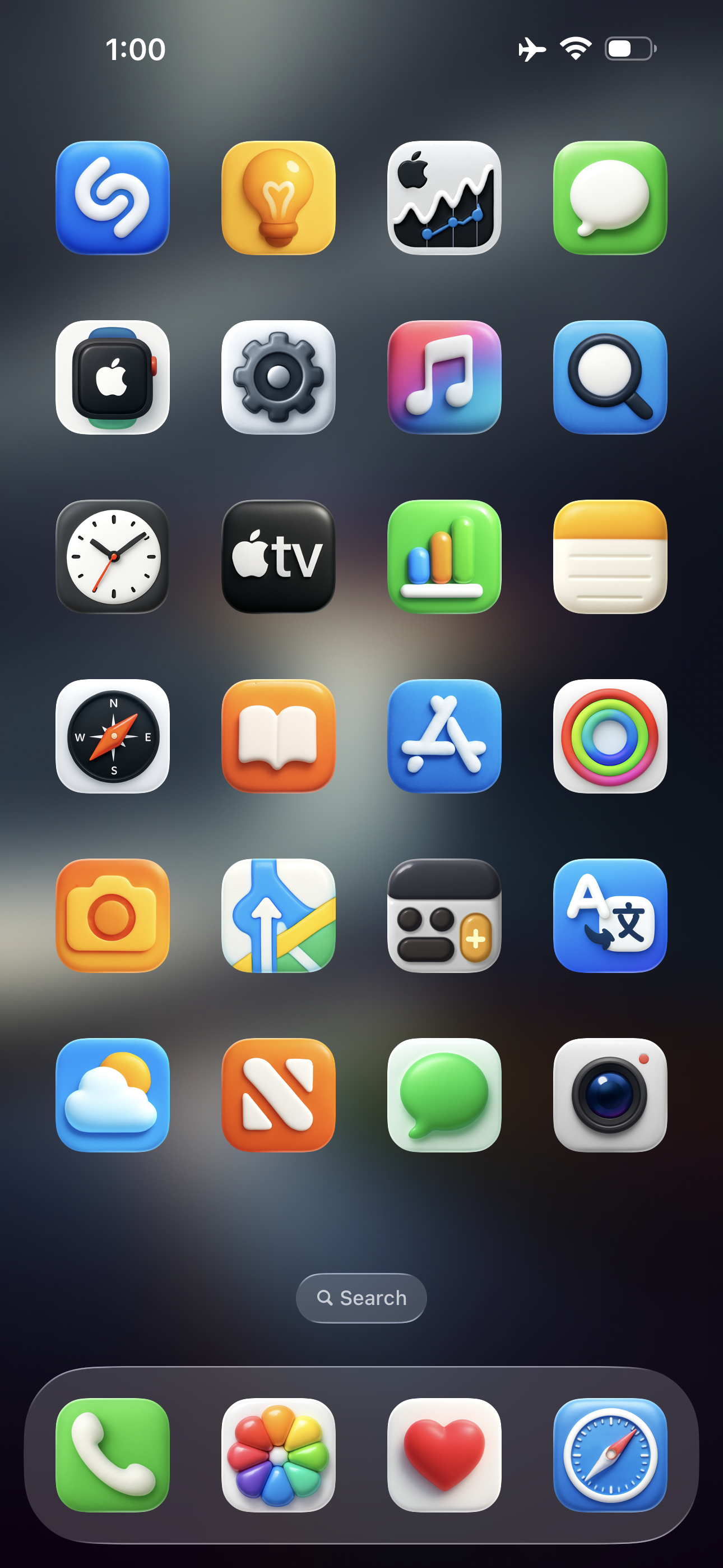Screen dimensions: 723x1568
Task: Launch the Apple TV app
Action: [278, 557]
